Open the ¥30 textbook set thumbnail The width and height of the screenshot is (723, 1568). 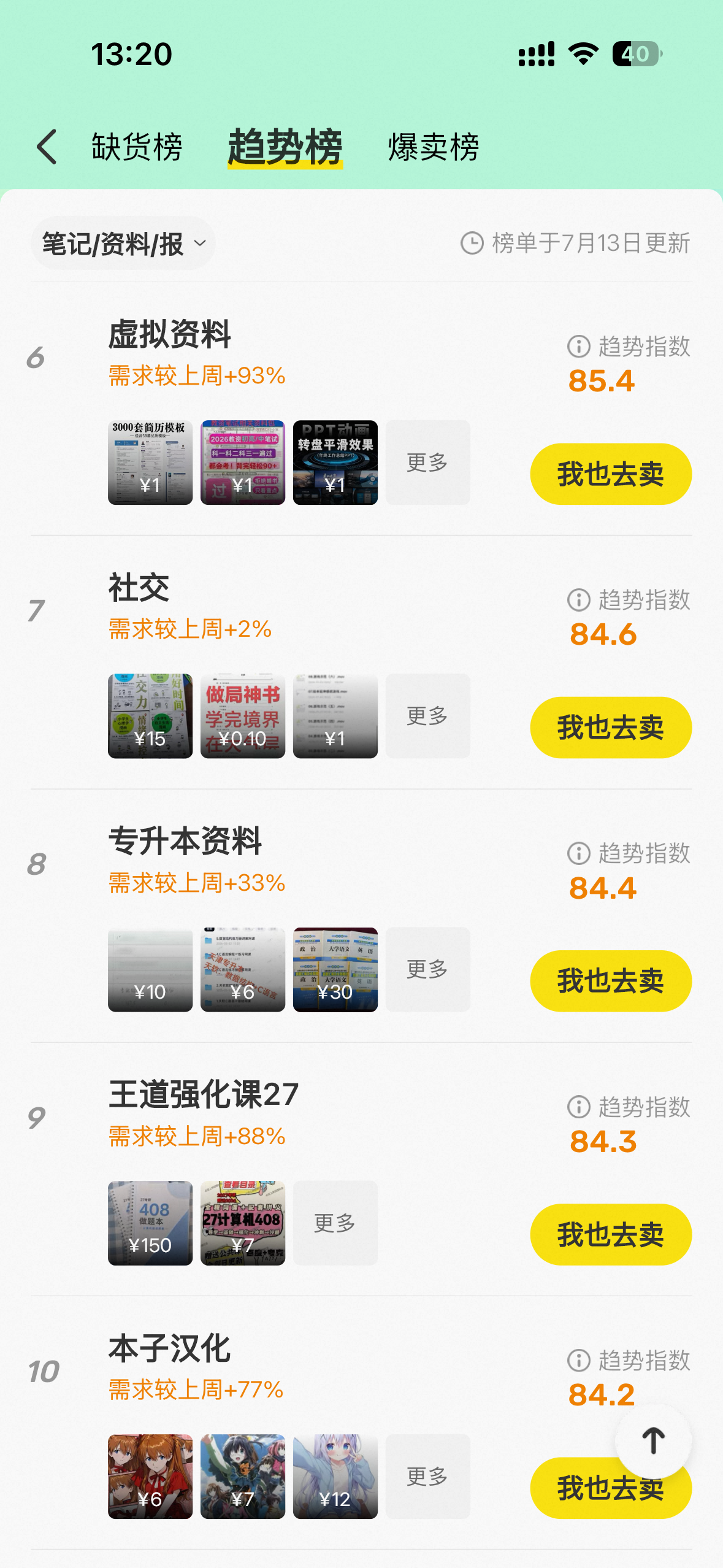point(335,969)
